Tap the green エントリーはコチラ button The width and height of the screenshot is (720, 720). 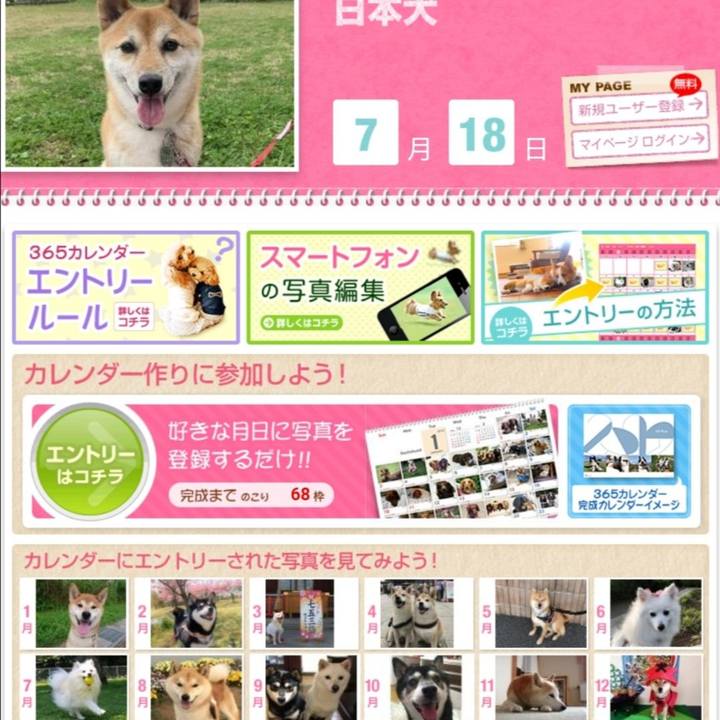pyautogui.click(x=93, y=462)
